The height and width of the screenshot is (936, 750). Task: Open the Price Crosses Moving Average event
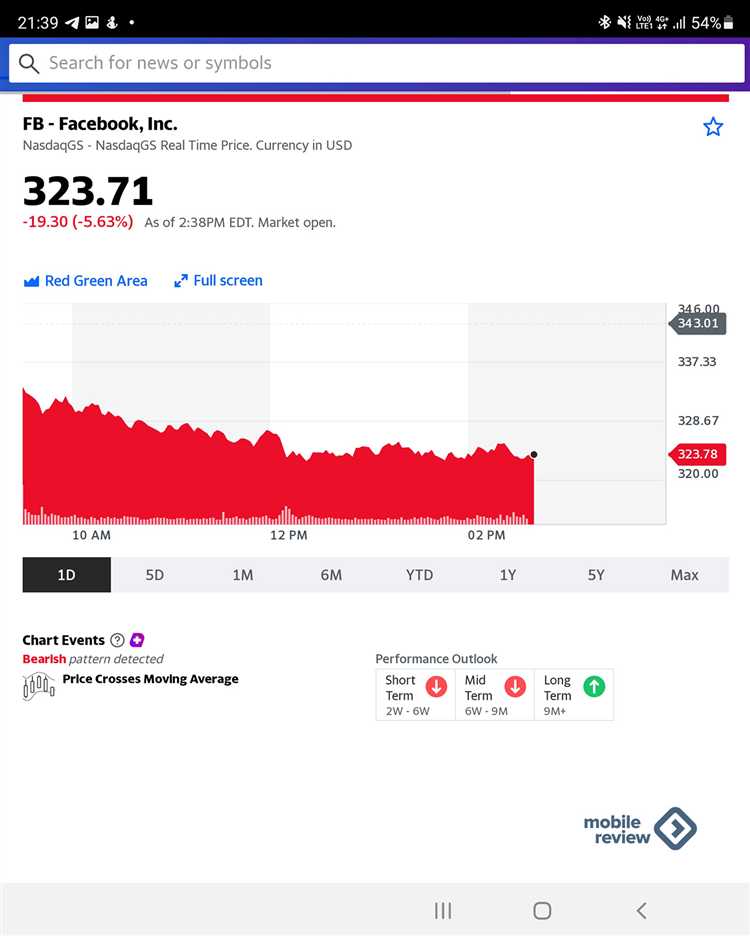click(150, 679)
